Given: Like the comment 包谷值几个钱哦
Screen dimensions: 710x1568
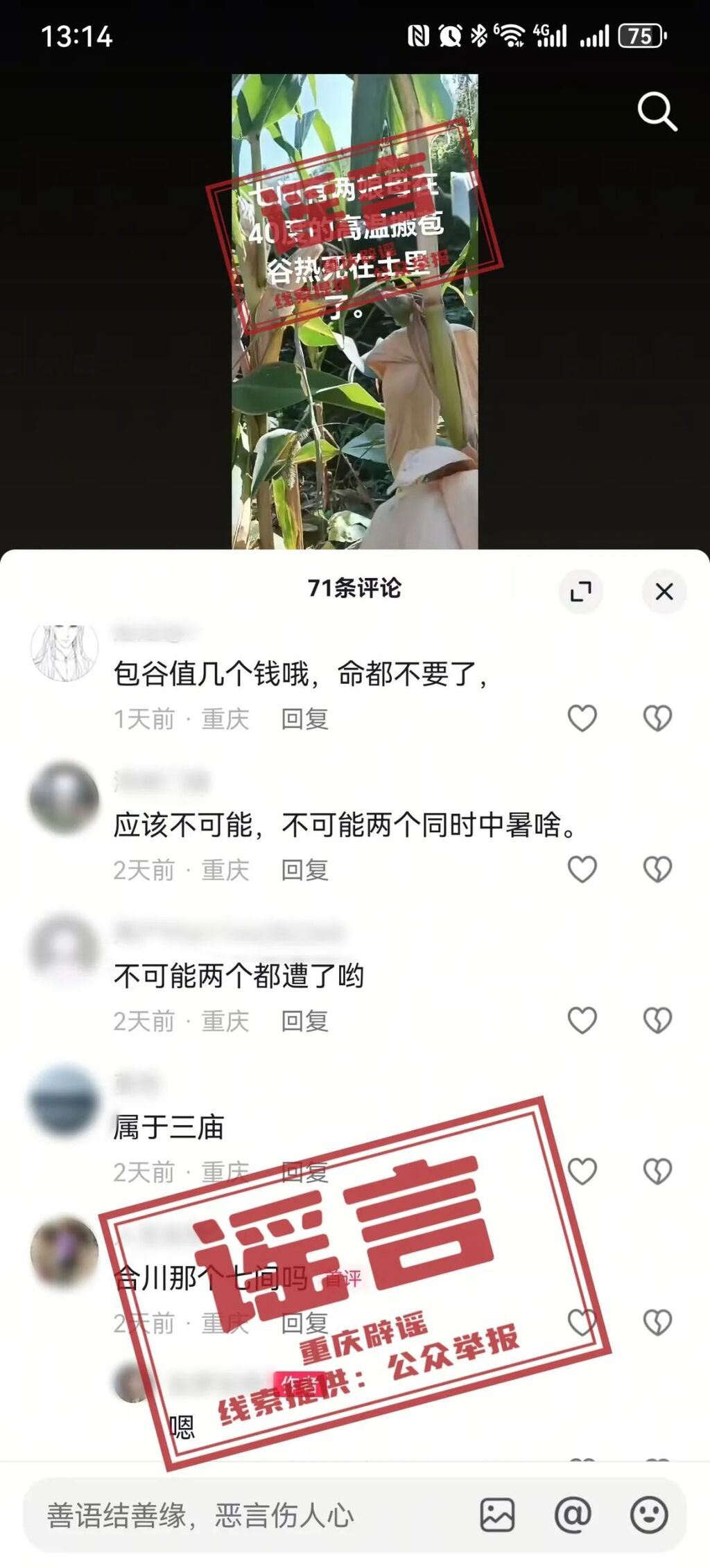Looking at the screenshot, I should pos(582,718).
